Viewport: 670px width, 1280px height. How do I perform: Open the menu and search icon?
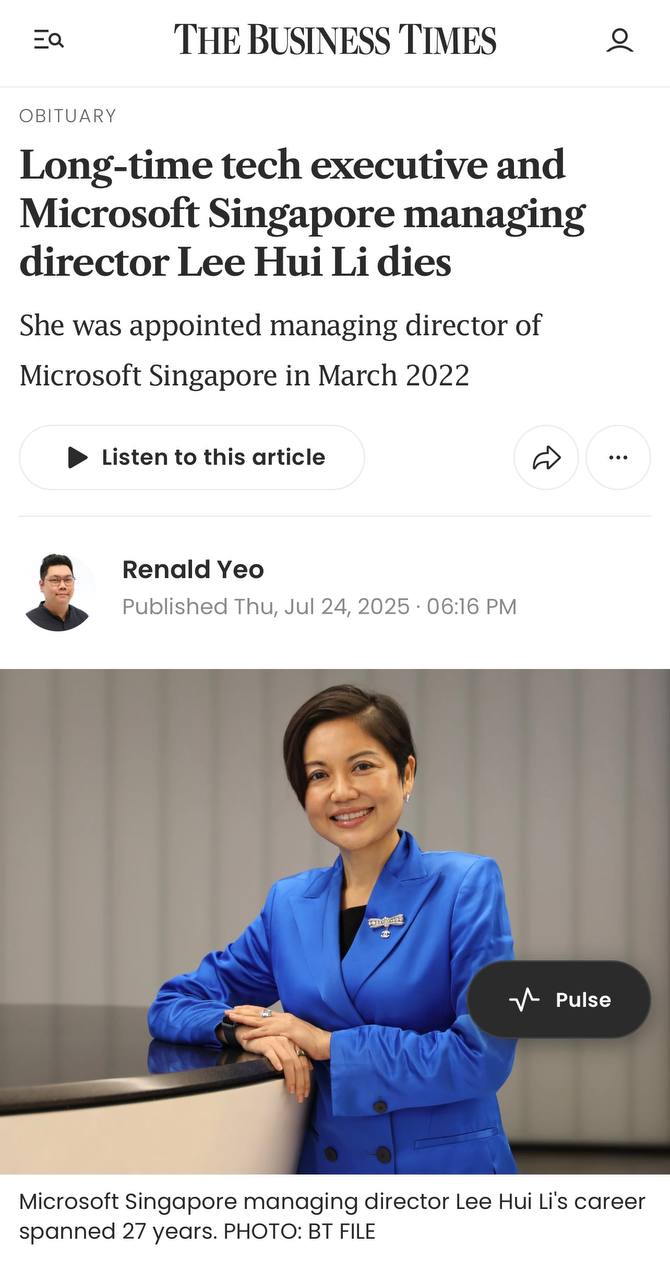pyautogui.click(x=48, y=40)
